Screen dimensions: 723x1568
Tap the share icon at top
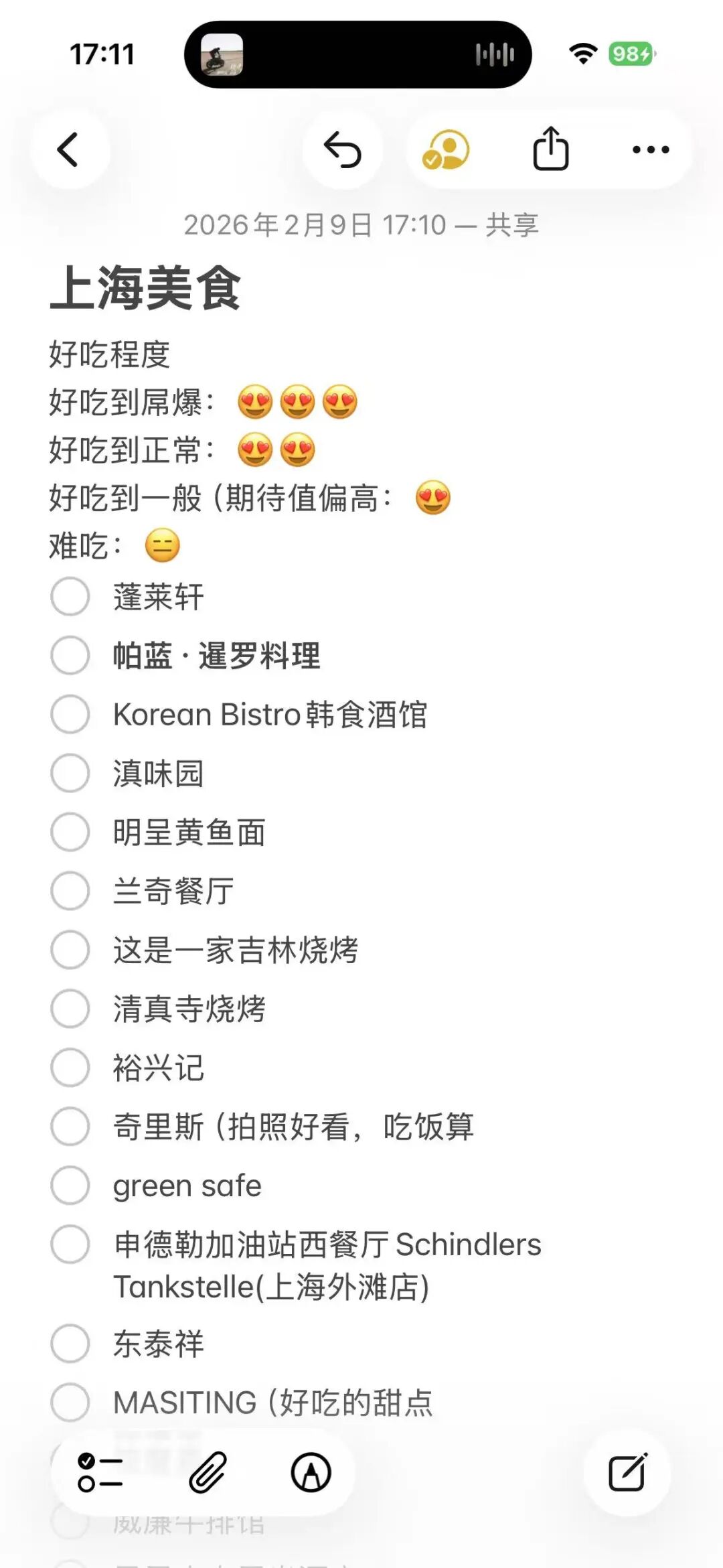tap(551, 150)
